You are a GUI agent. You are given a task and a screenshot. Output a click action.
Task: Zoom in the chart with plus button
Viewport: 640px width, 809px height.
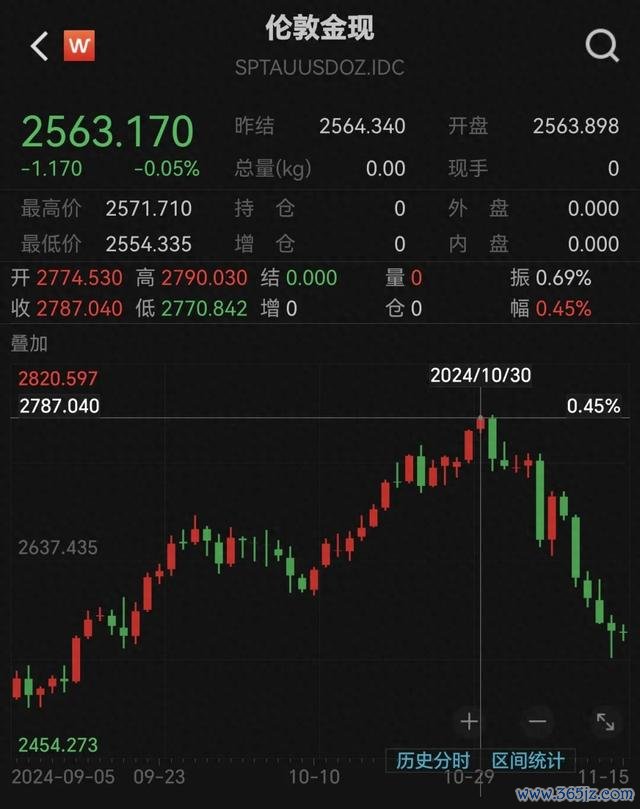(x=469, y=720)
